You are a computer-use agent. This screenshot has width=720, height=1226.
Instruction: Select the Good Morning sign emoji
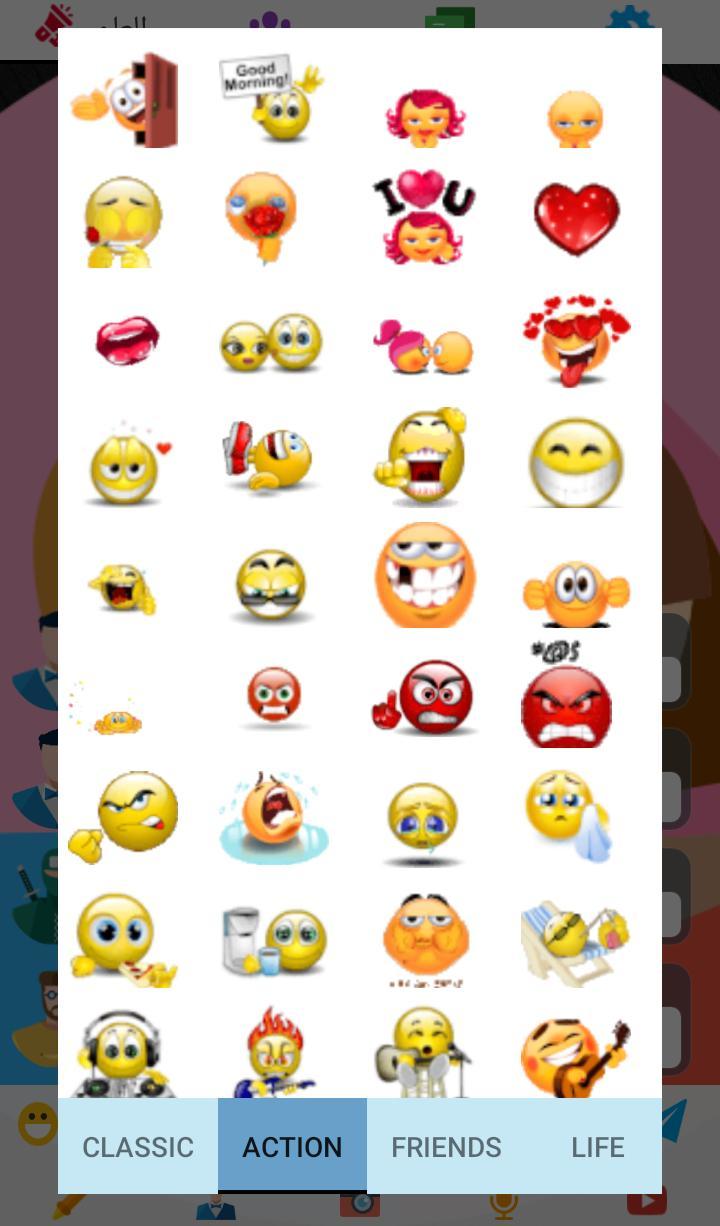[x=270, y=98]
